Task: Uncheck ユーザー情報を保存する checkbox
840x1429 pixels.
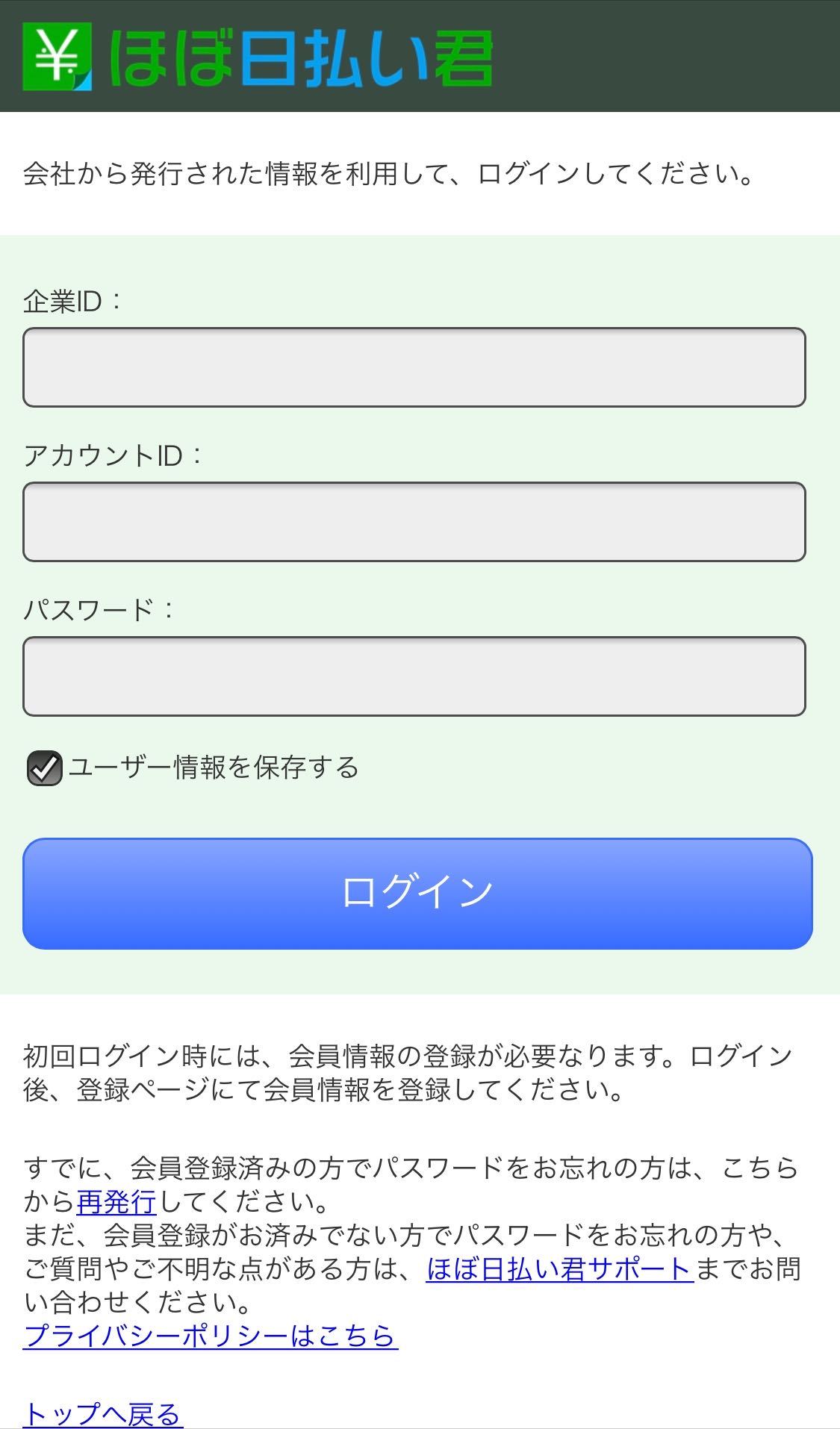Action: (x=45, y=768)
